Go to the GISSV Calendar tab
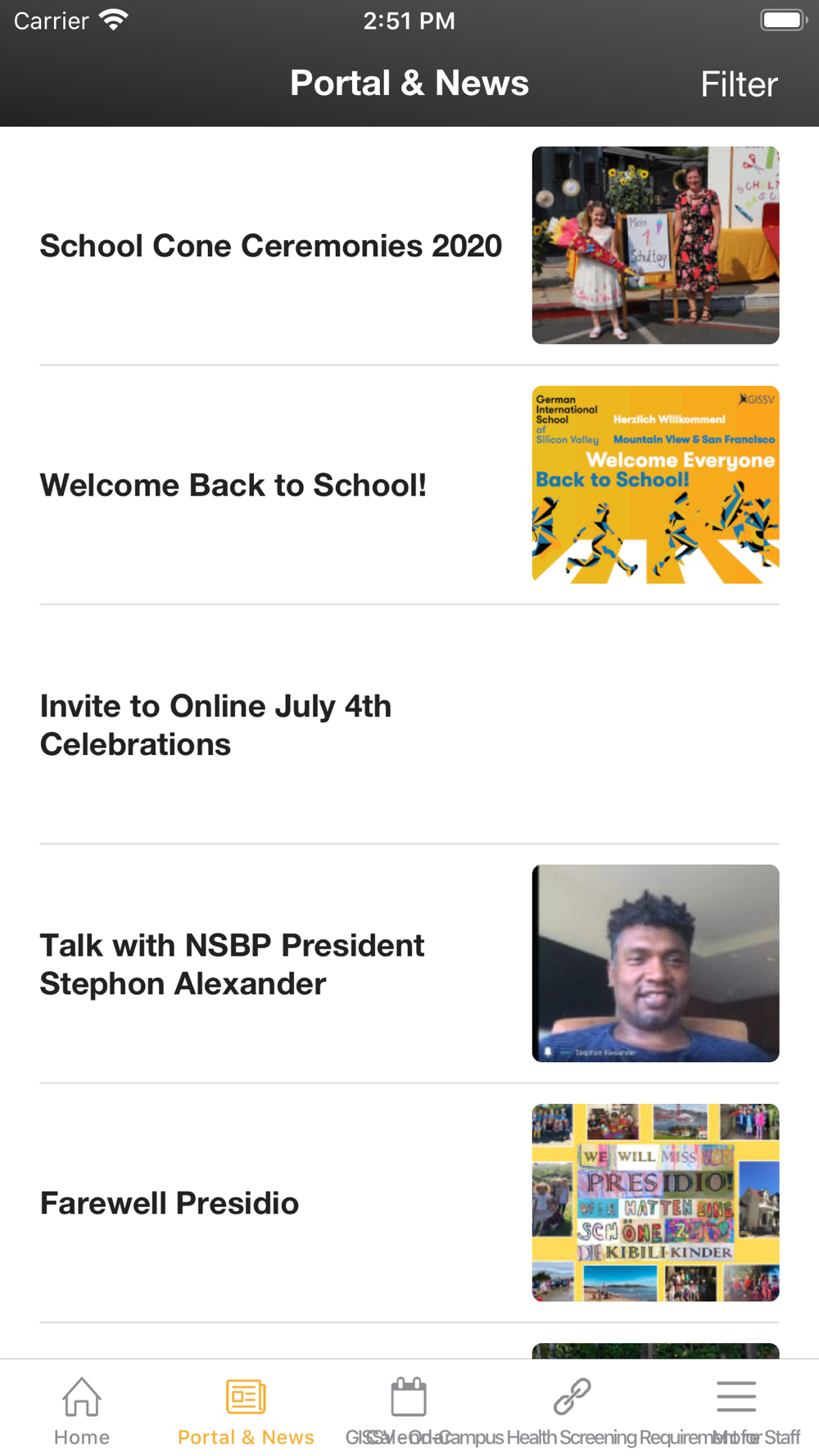819x1456 pixels. point(409,1409)
